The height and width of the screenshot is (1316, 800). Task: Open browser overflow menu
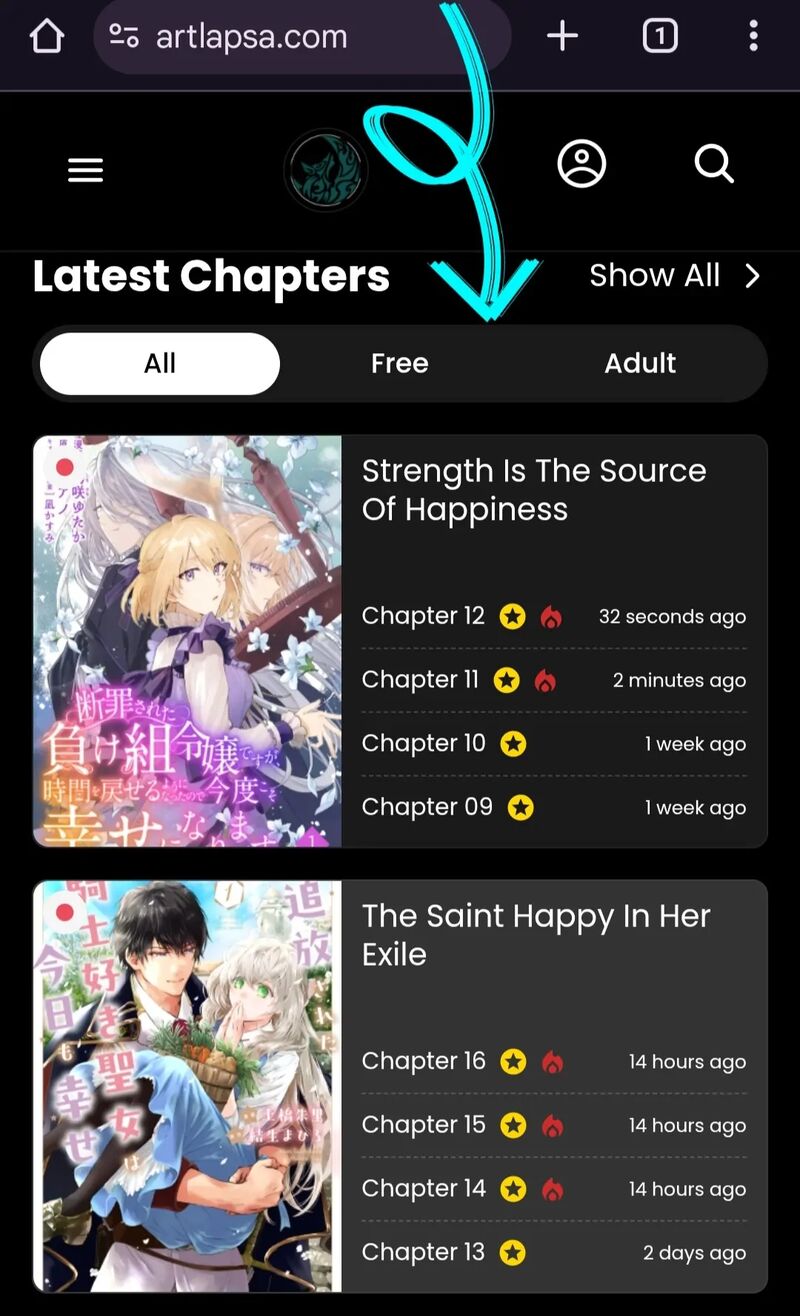753,37
